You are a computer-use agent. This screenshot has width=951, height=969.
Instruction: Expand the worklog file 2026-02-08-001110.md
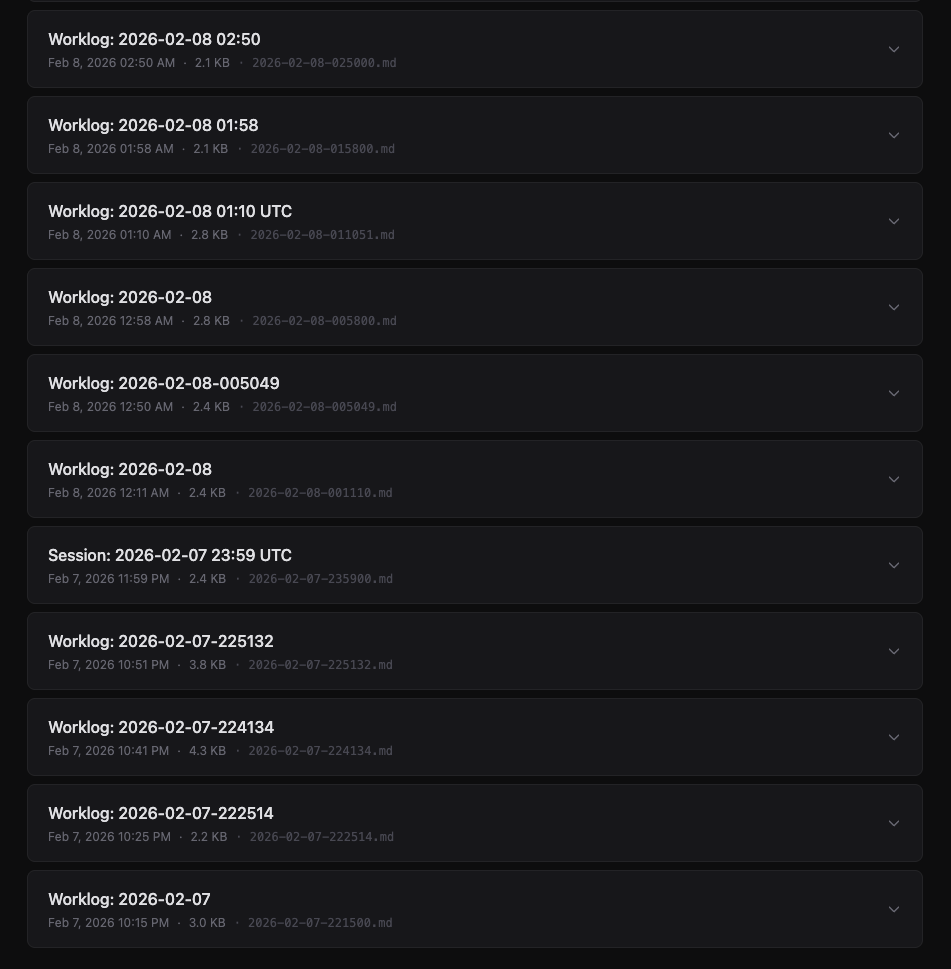tap(893, 479)
